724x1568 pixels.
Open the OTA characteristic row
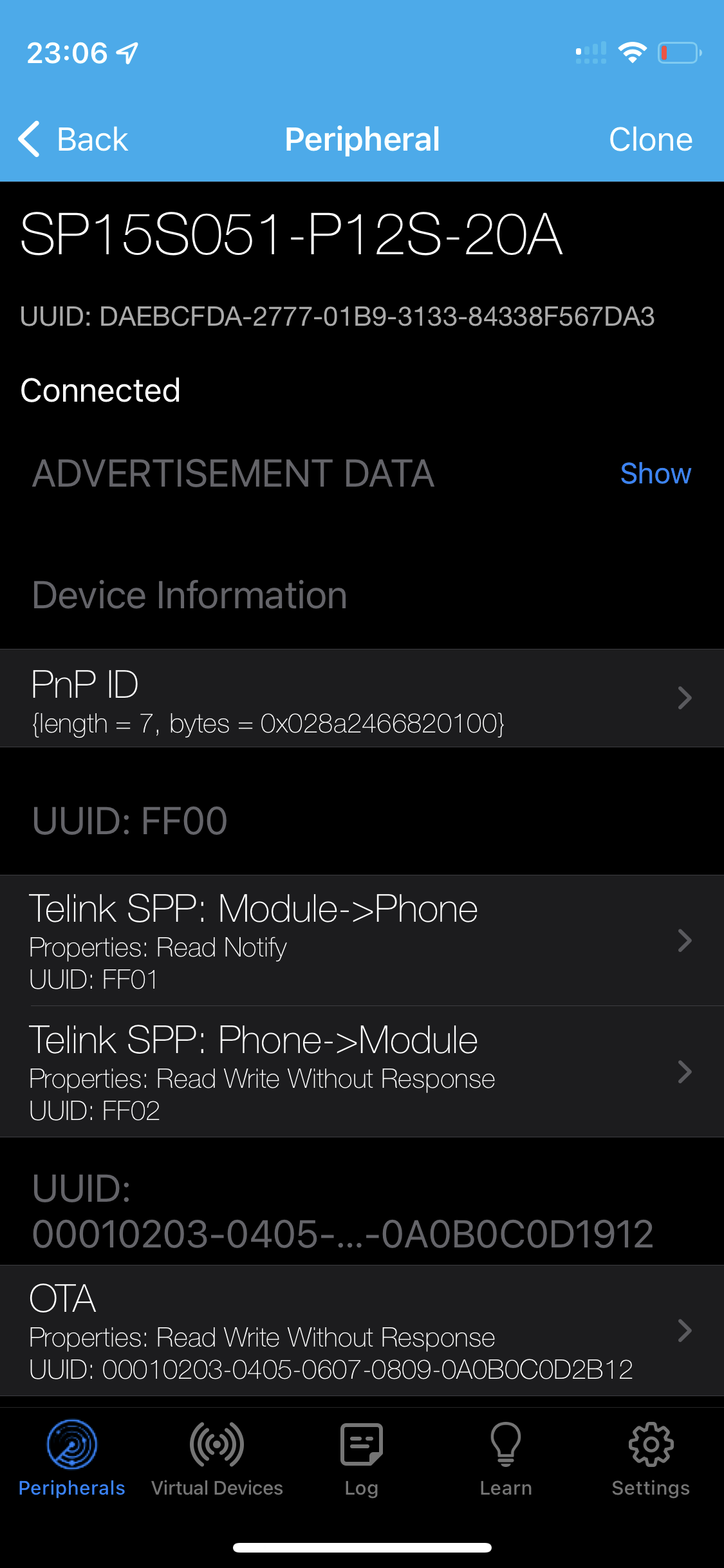(362, 1330)
